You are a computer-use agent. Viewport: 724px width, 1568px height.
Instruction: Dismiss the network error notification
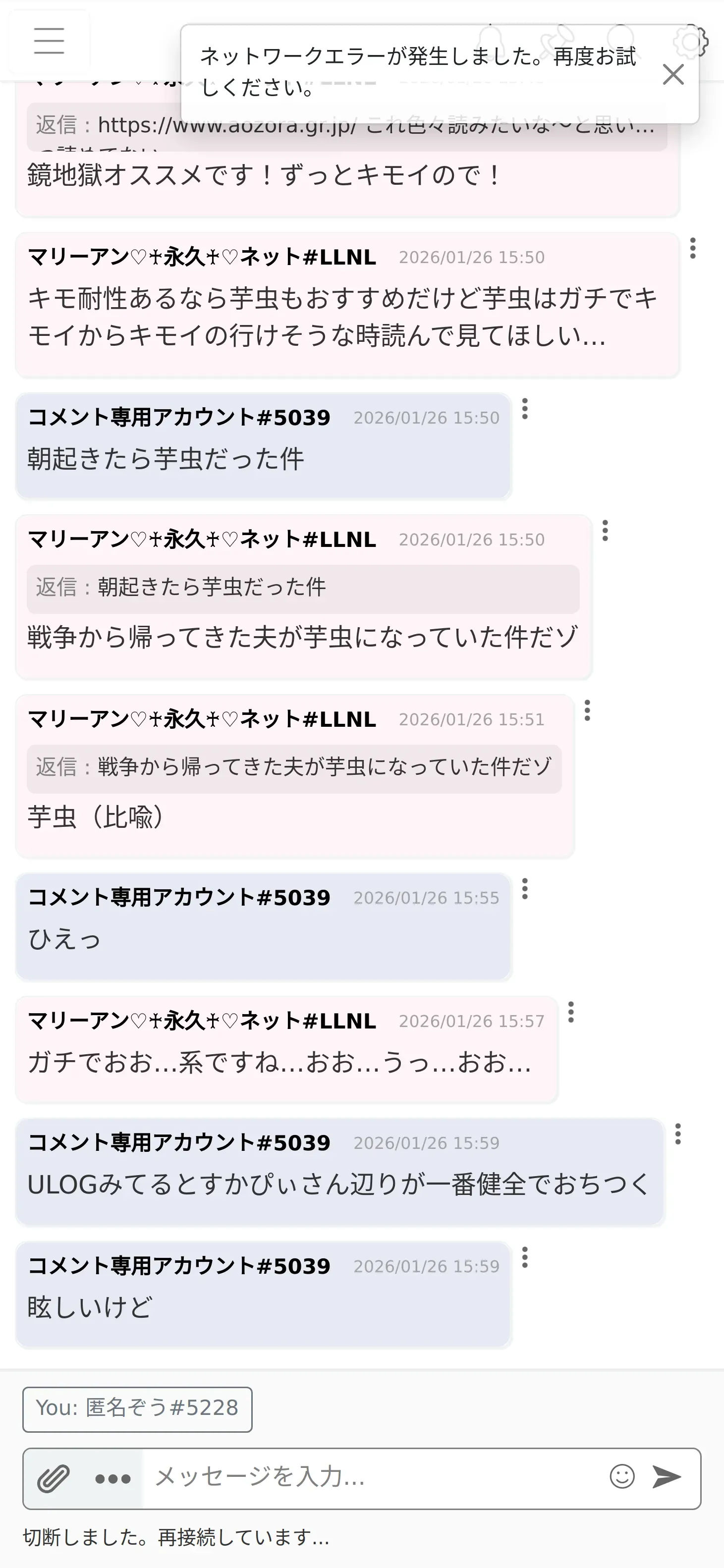pyautogui.click(x=673, y=74)
